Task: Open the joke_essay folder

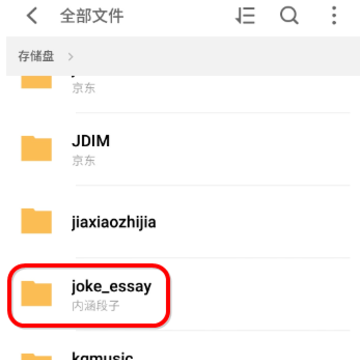Action: tap(180, 294)
